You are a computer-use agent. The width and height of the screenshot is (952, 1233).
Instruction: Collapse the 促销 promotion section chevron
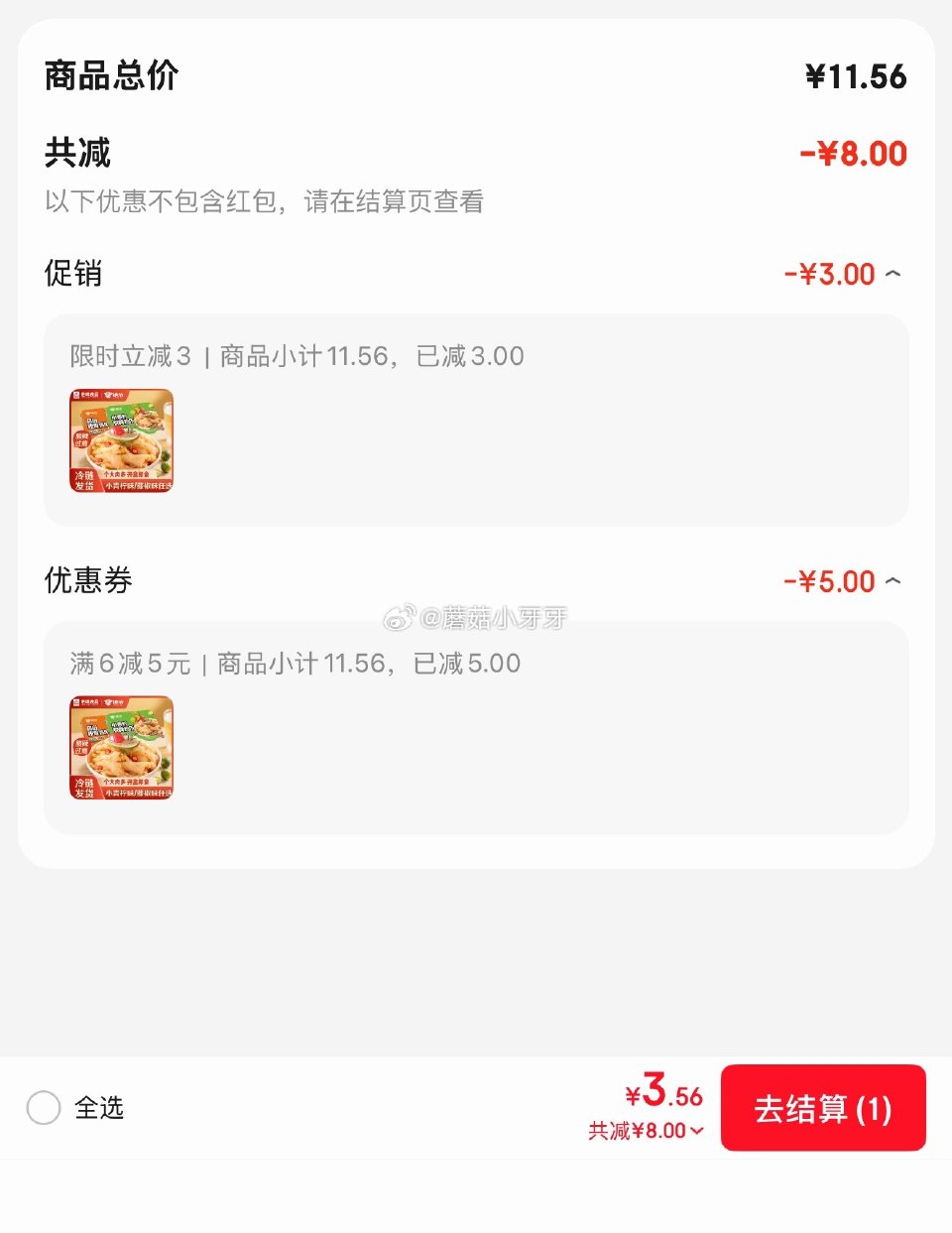pyautogui.click(x=892, y=275)
